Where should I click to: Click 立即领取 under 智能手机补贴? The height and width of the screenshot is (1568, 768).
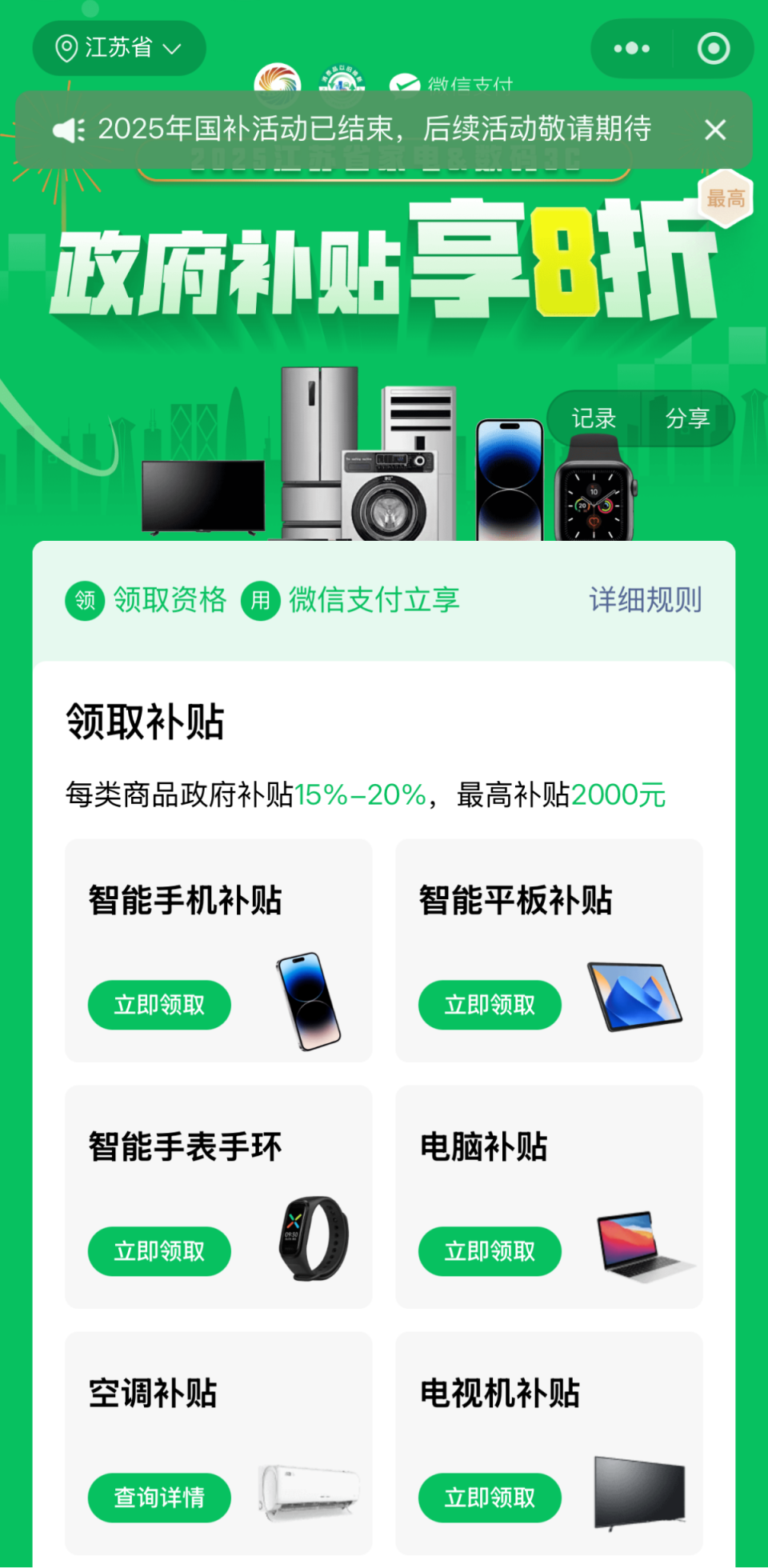159,1005
